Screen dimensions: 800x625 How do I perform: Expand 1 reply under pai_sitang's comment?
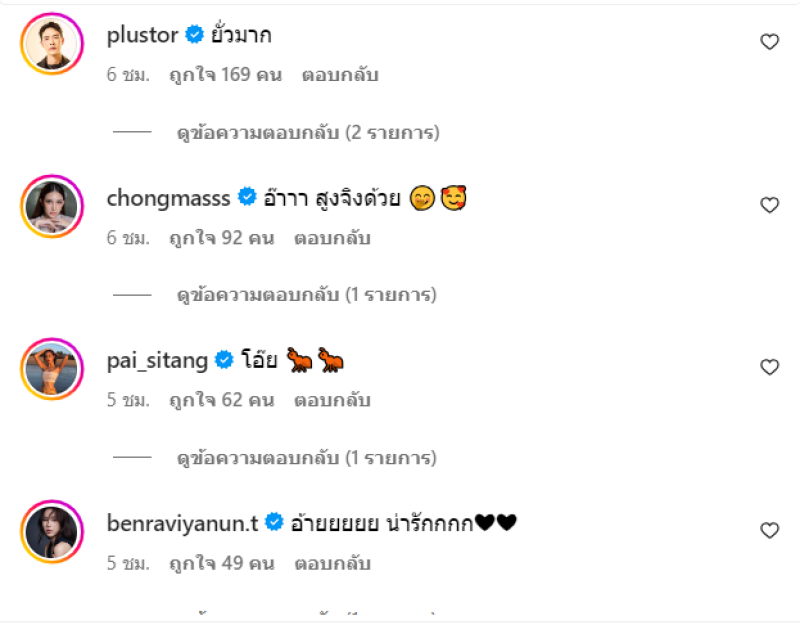click(307, 458)
